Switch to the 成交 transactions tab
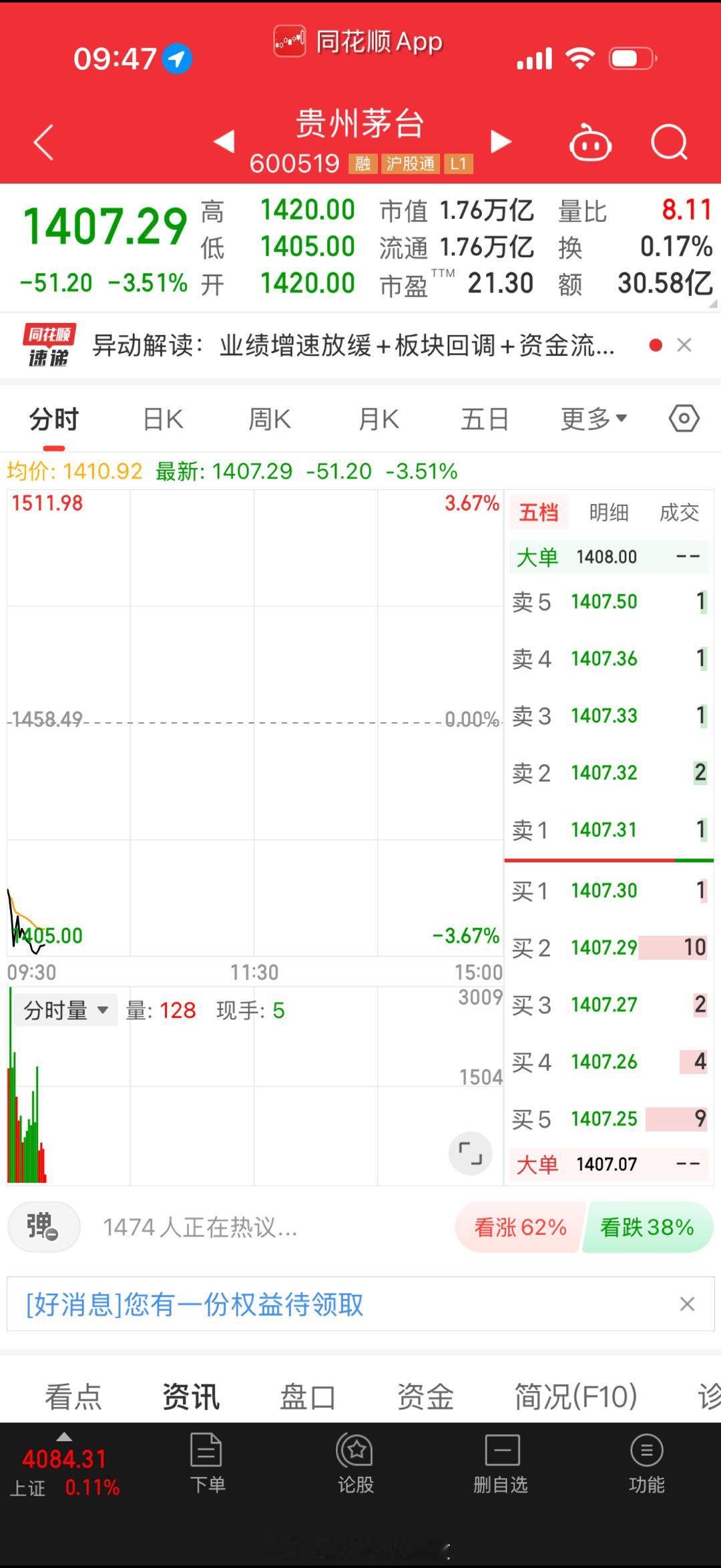This screenshot has width=721, height=1568. point(679,513)
